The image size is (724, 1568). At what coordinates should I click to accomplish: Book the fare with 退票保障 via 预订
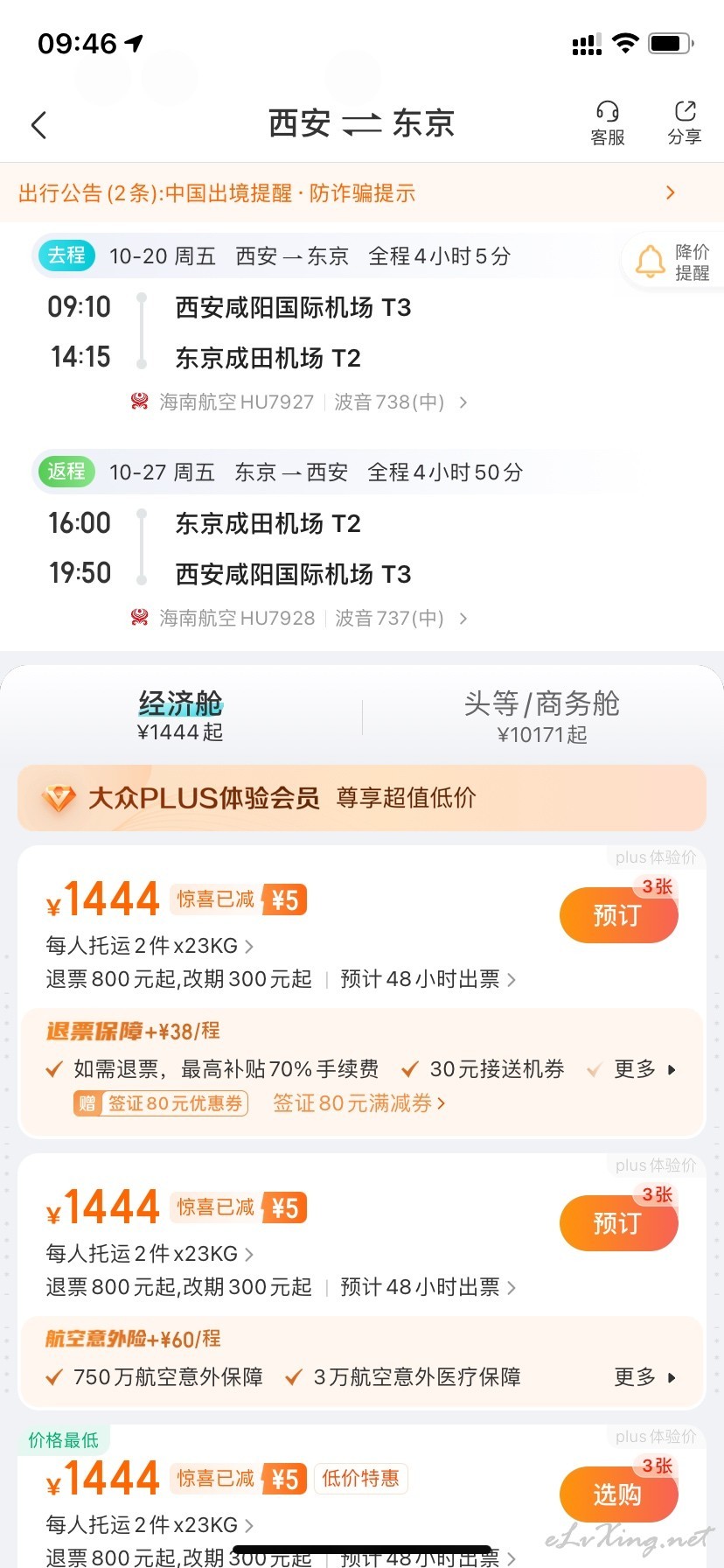(618, 915)
